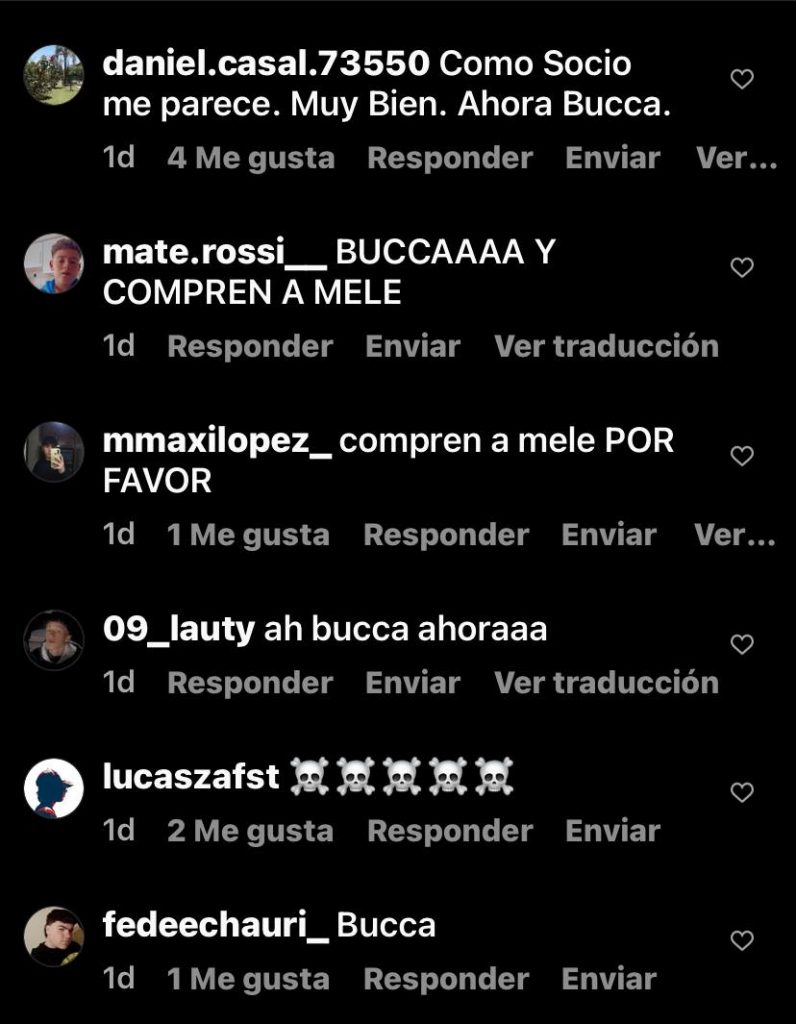Screen dimensions: 796x1024
Task: Open lucaszafst's profile avatar
Action: (x=54, y=788)
